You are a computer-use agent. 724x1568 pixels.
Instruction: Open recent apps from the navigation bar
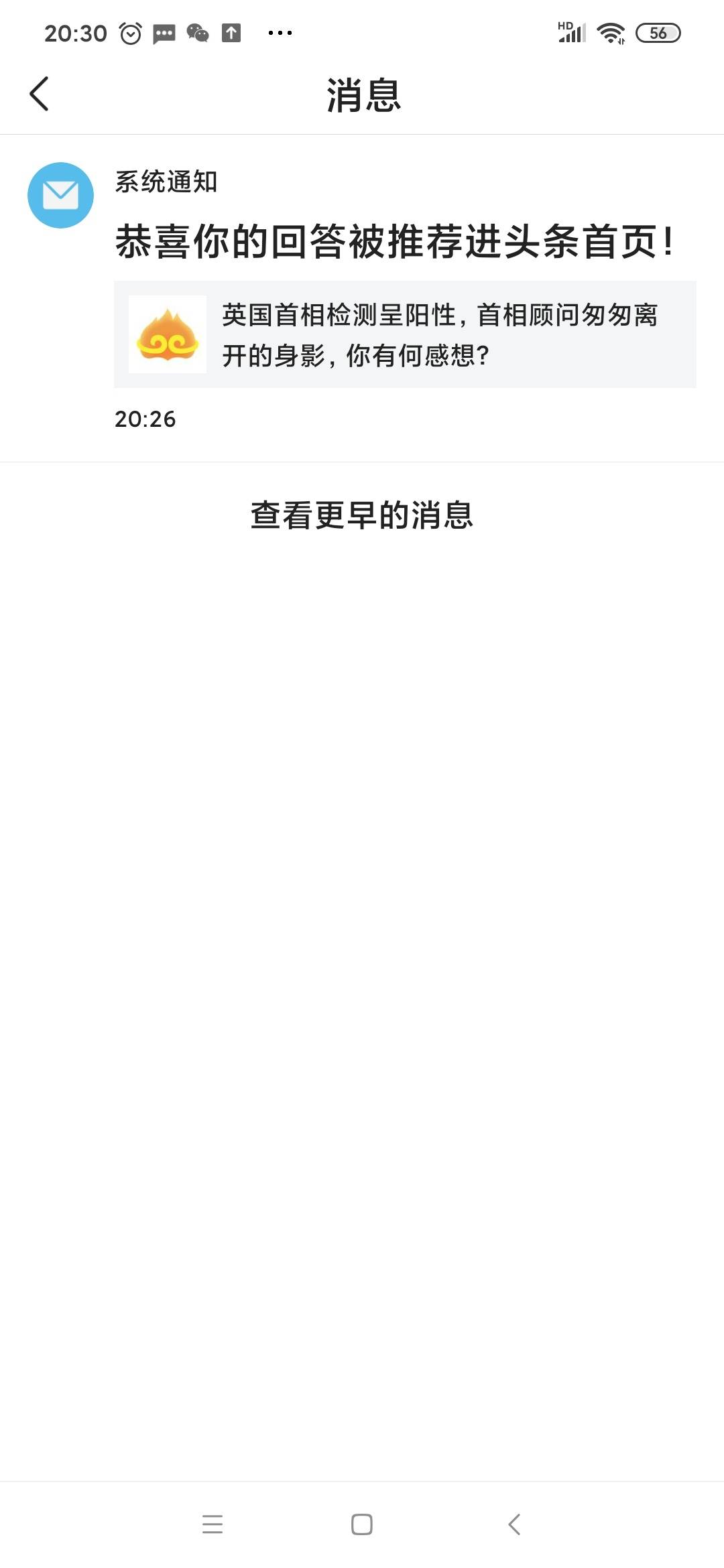[213, 1524]
